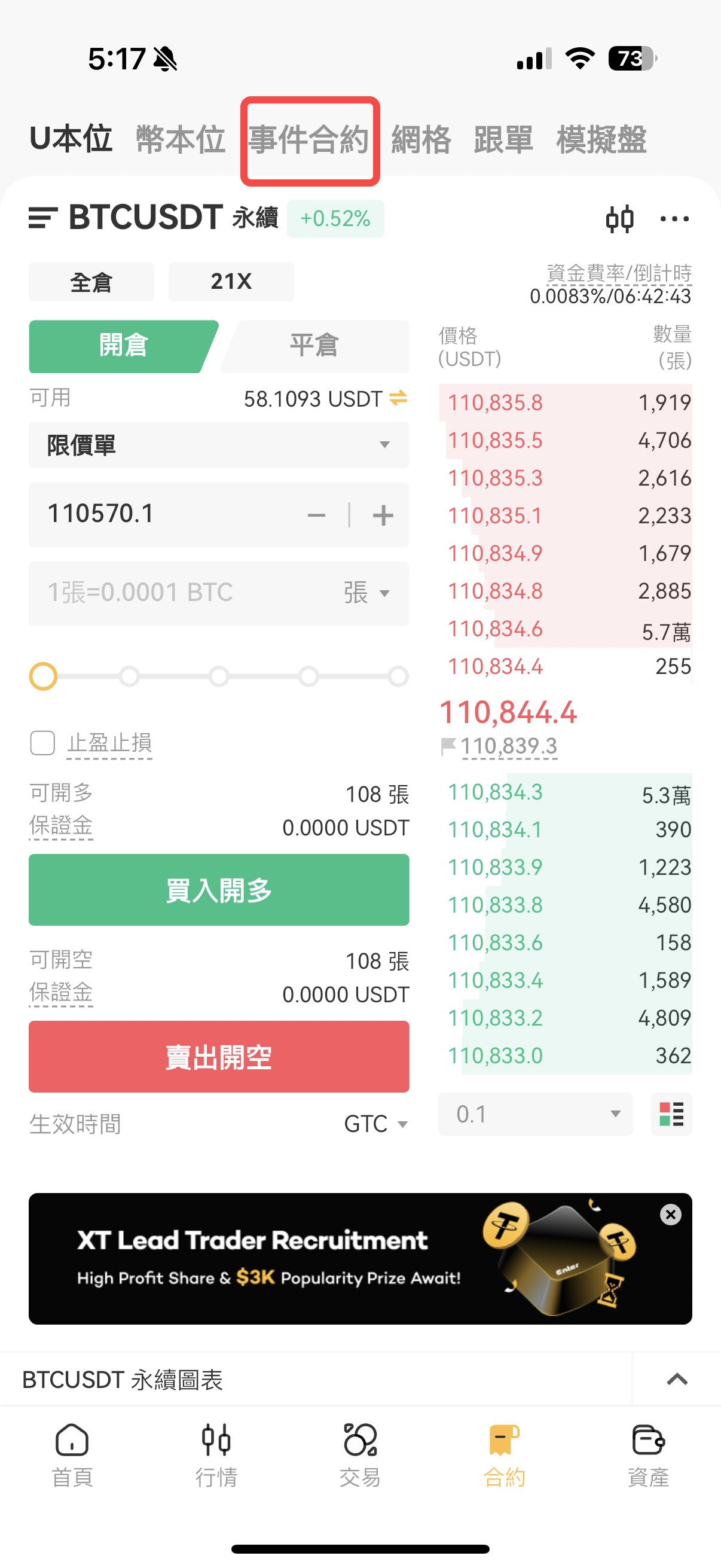Open the 限價單 order type dropdown
The width and height of the screenshot is (721, 1568).
[x=218, y=445]
